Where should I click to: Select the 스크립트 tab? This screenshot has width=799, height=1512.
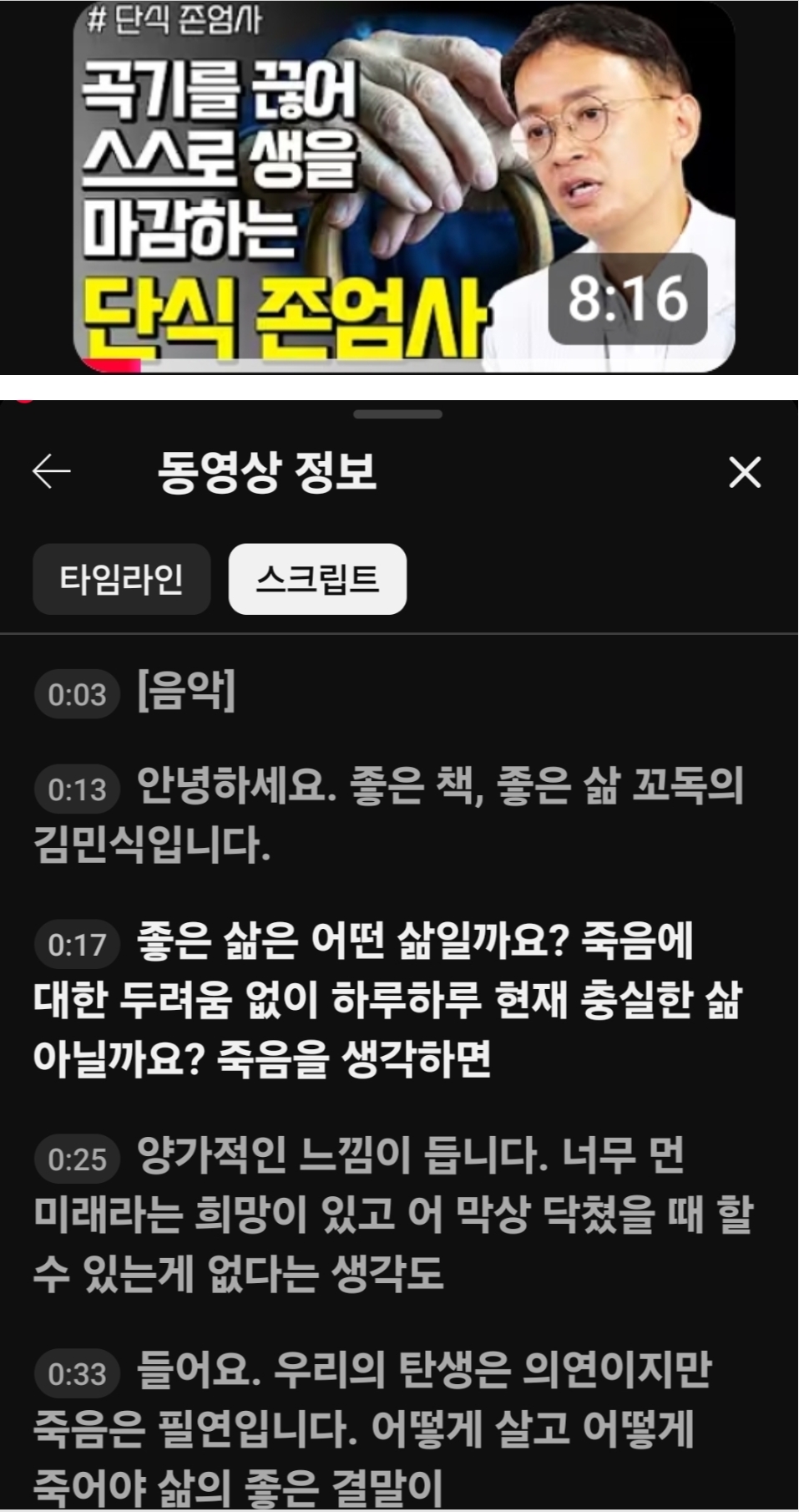(317, 579)
